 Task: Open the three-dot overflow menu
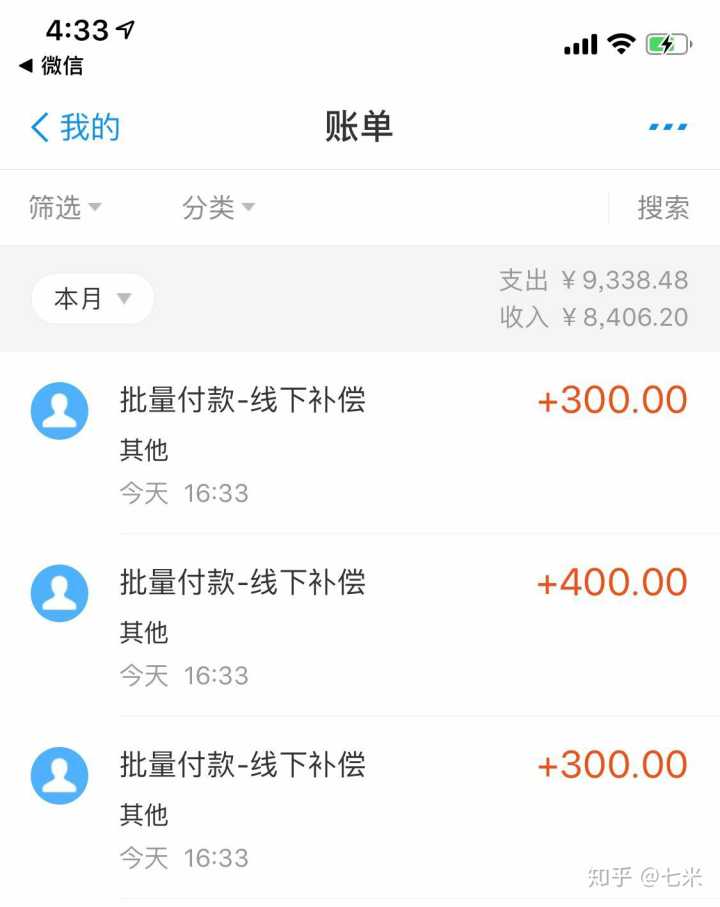click(x=667, y=128)
